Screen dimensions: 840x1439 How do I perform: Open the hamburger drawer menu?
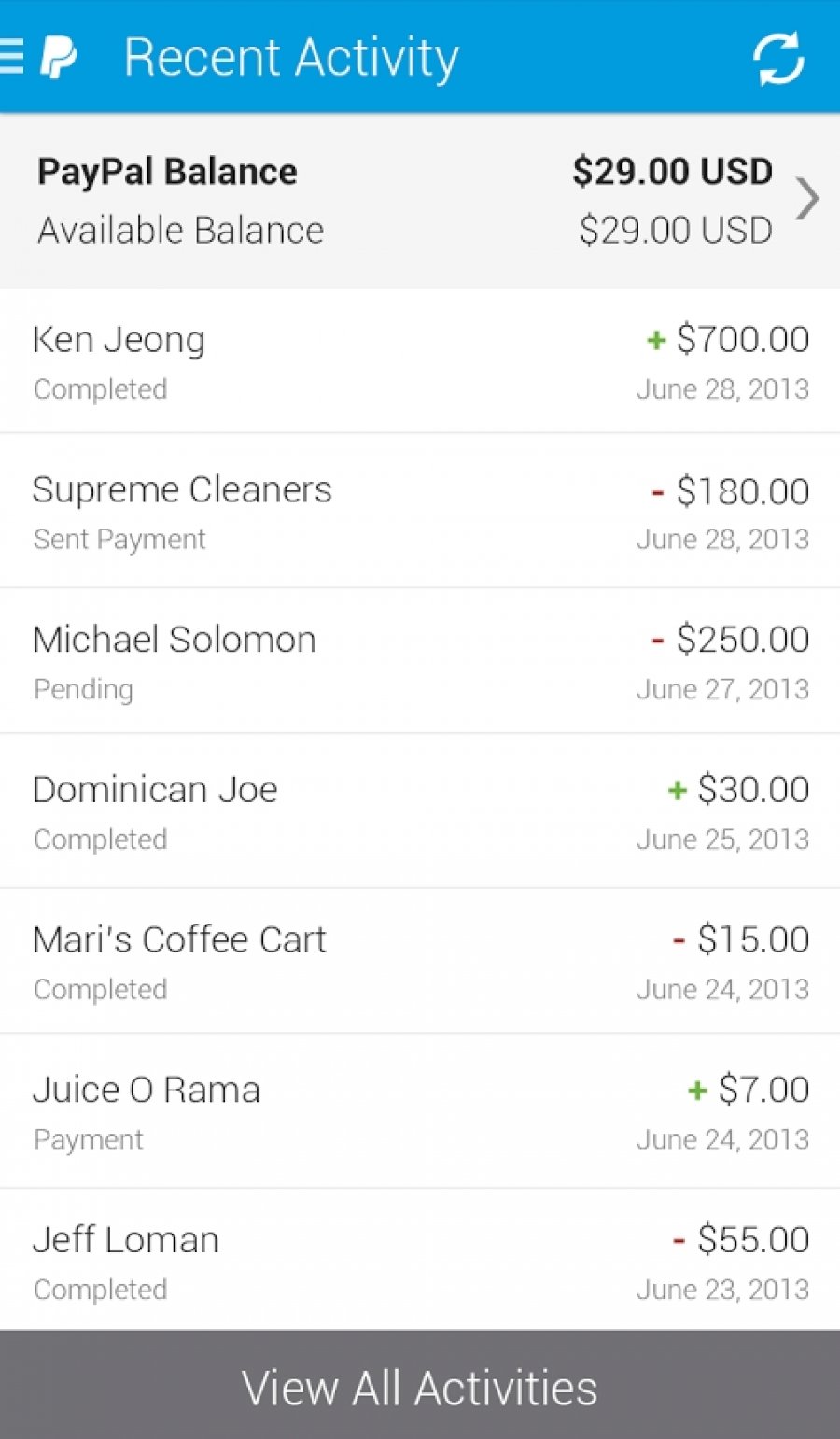click(x=13, y=57)
